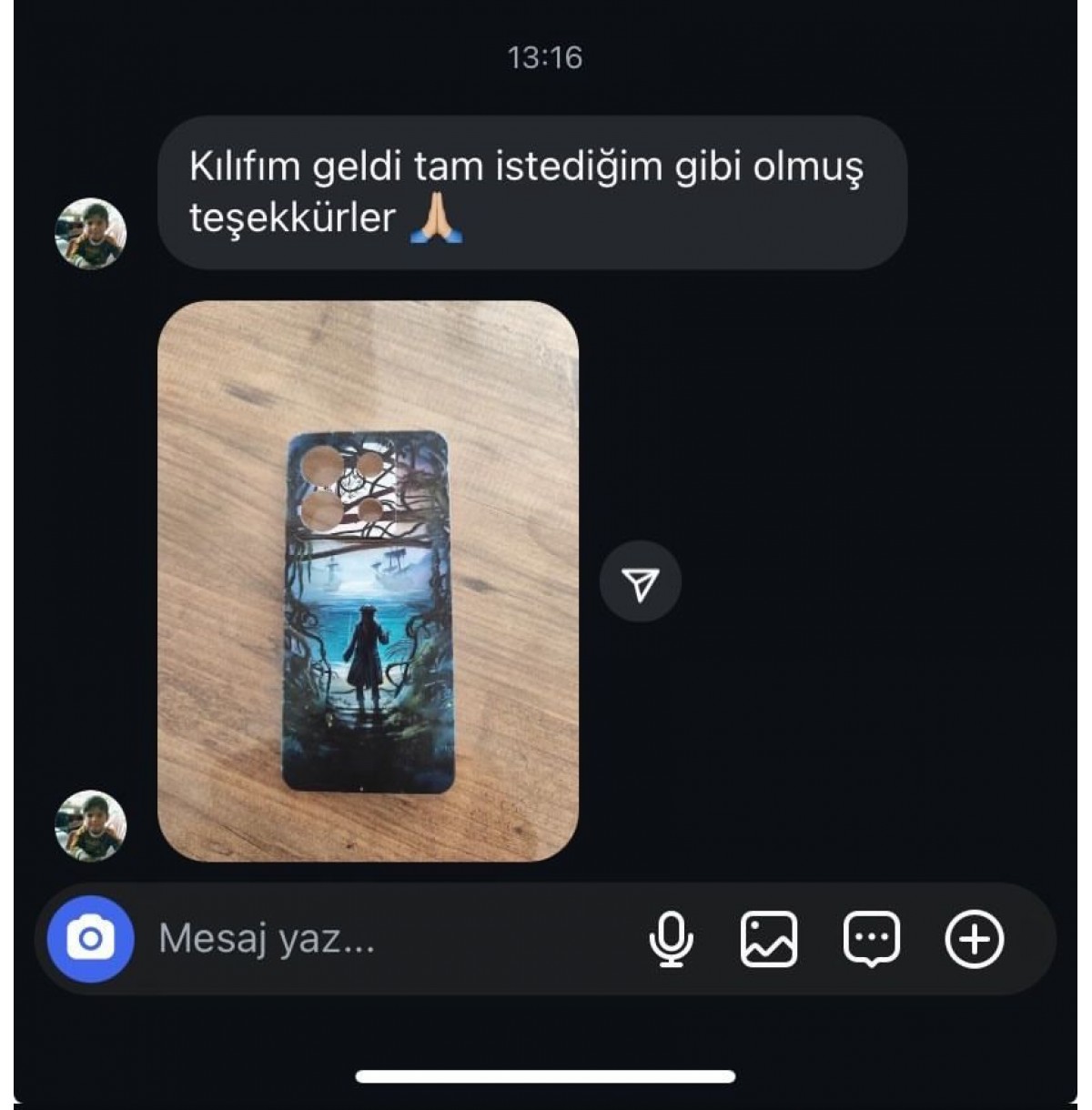Open the sender's profile picture beside the photo
The image size is (1092, 1110).
(91, 825)
